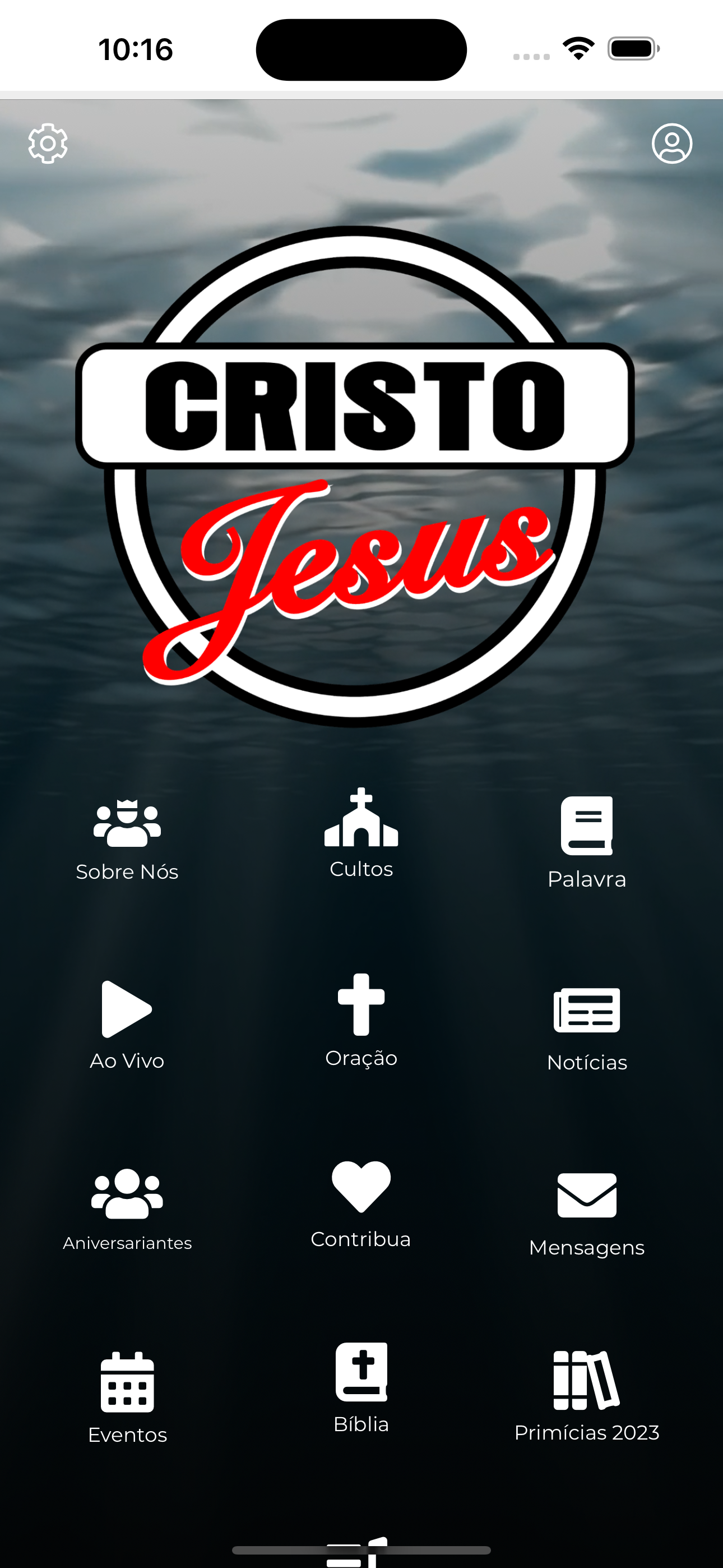Tap the Dynamic Island status area
The width and height of the screenshot is (723, 1568).
[x=360, y=49]
